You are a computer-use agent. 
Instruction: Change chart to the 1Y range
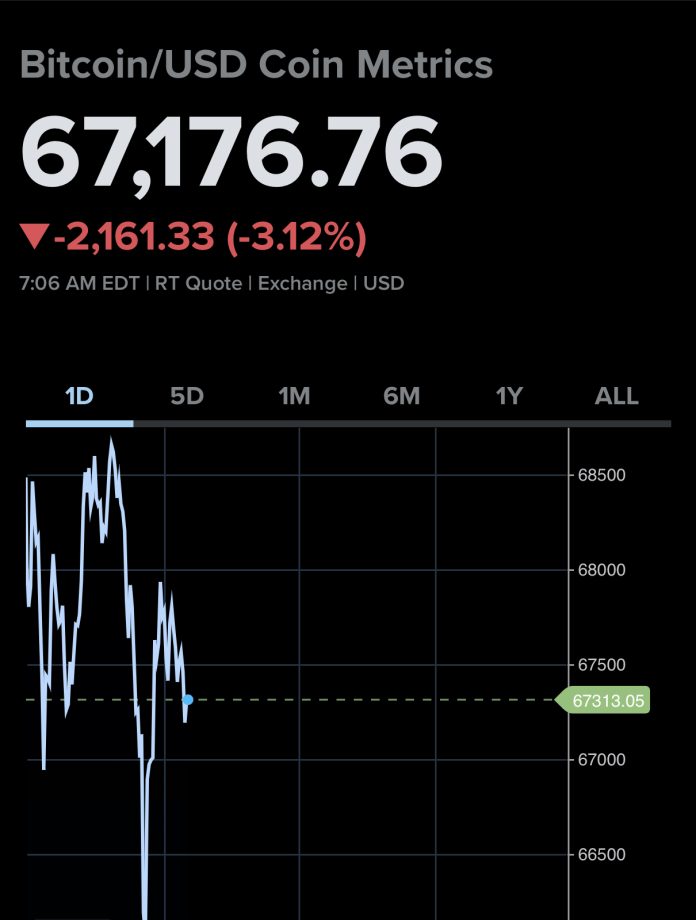[x=509, y=396]
